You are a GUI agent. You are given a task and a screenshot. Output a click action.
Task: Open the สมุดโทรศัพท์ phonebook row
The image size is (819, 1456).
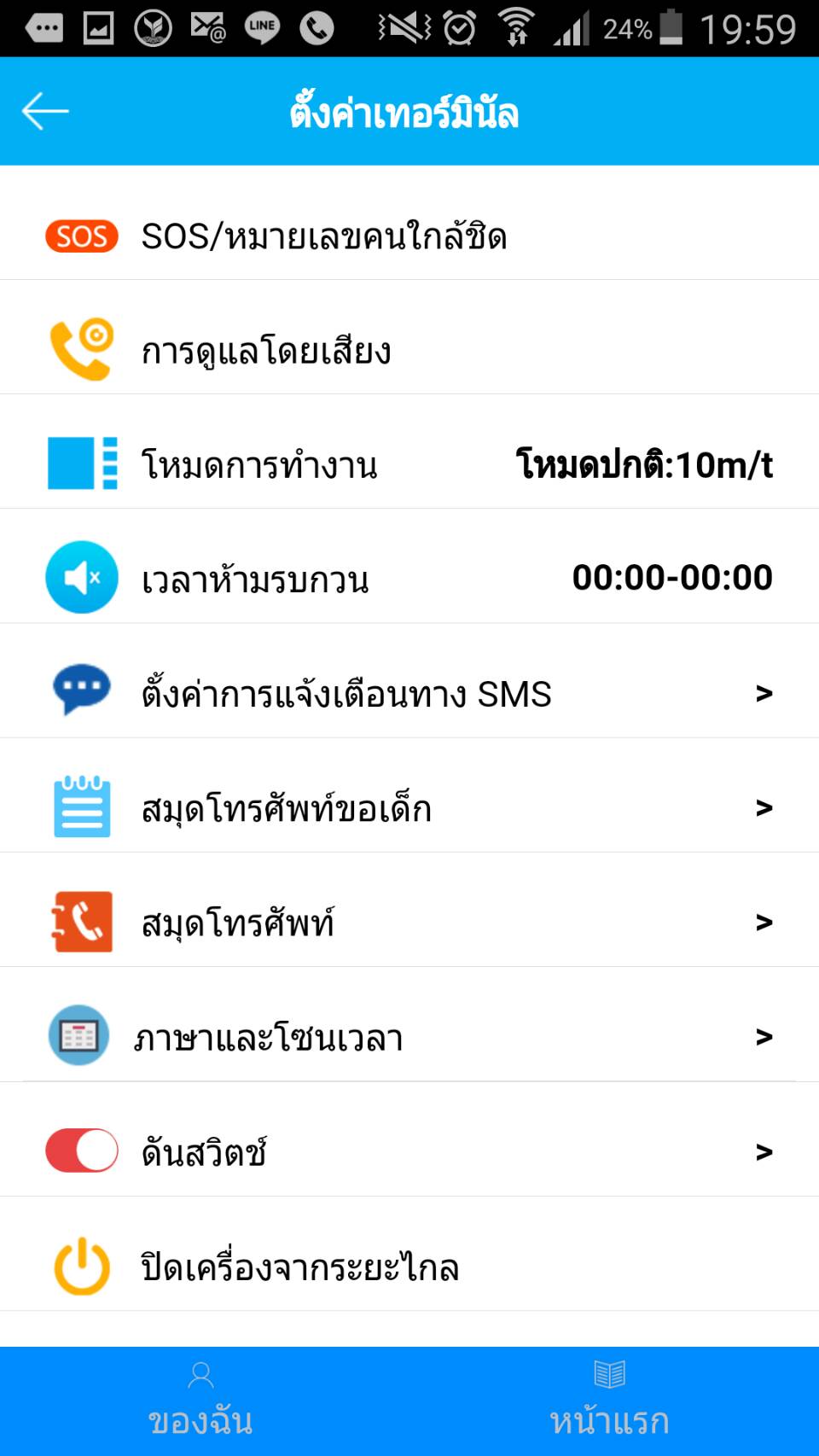pos(409,923)
